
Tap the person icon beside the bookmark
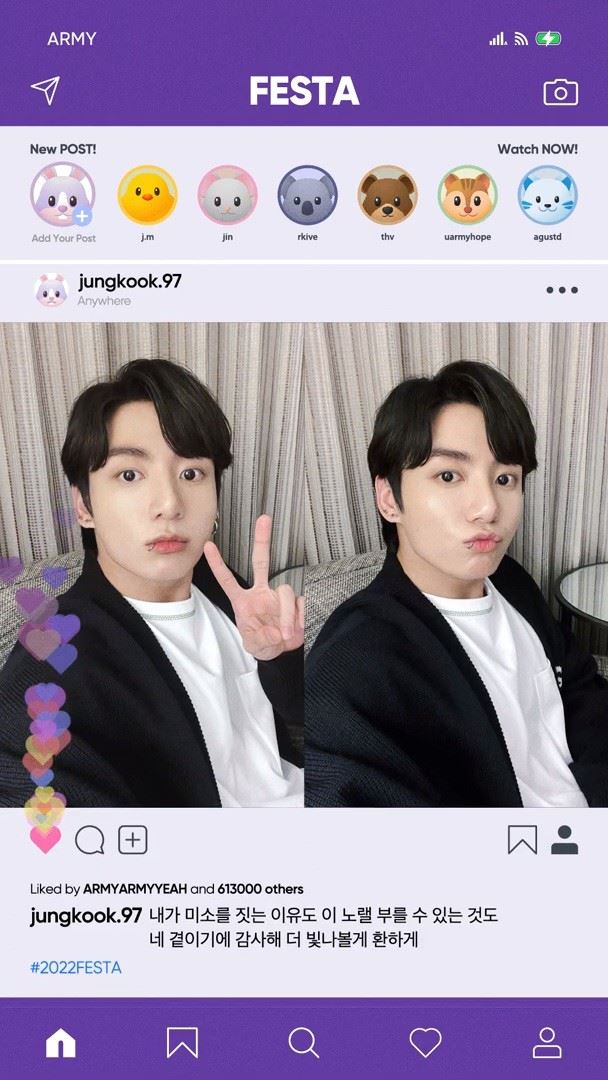click(565, 840)
